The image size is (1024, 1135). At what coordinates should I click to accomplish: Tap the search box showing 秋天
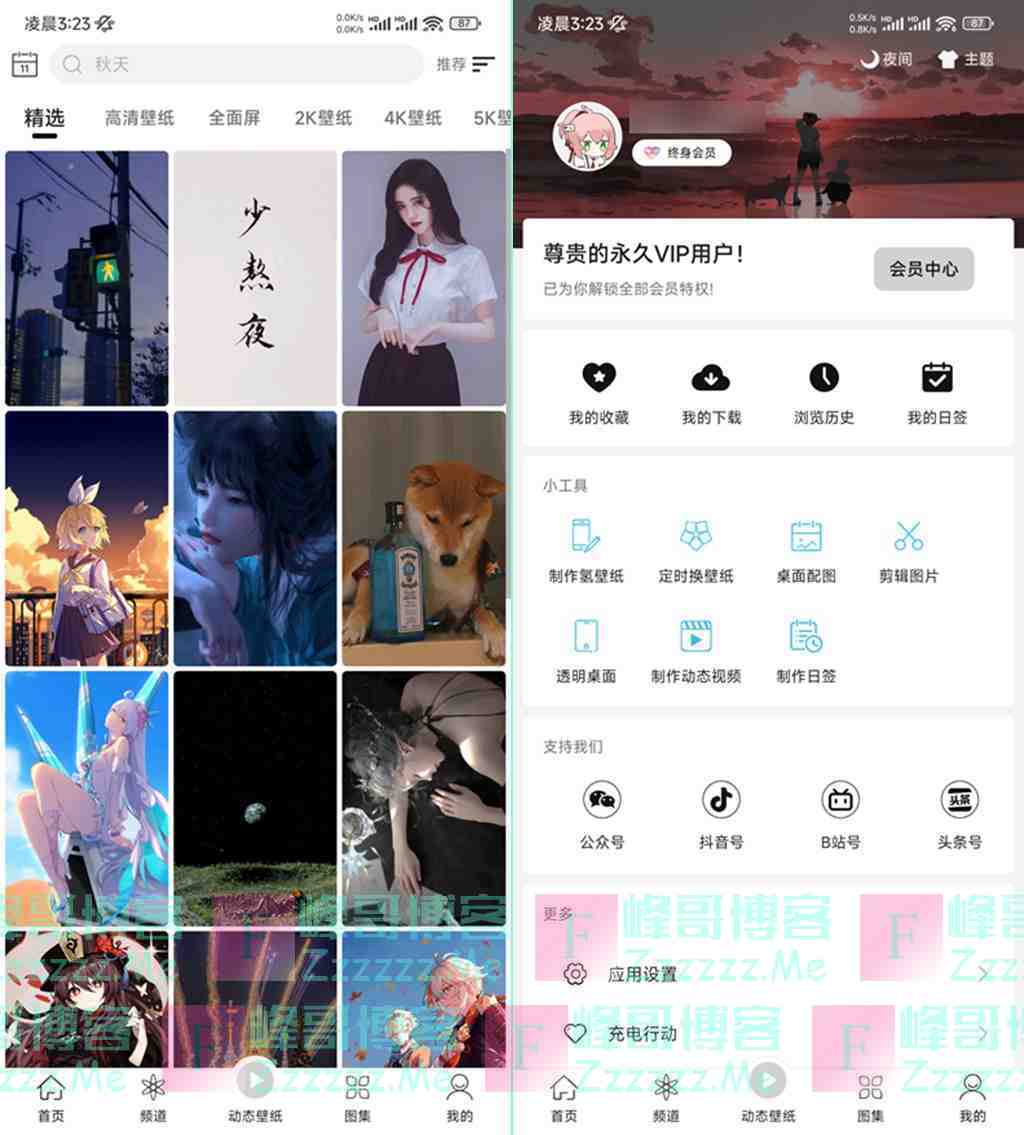[237, 64]
